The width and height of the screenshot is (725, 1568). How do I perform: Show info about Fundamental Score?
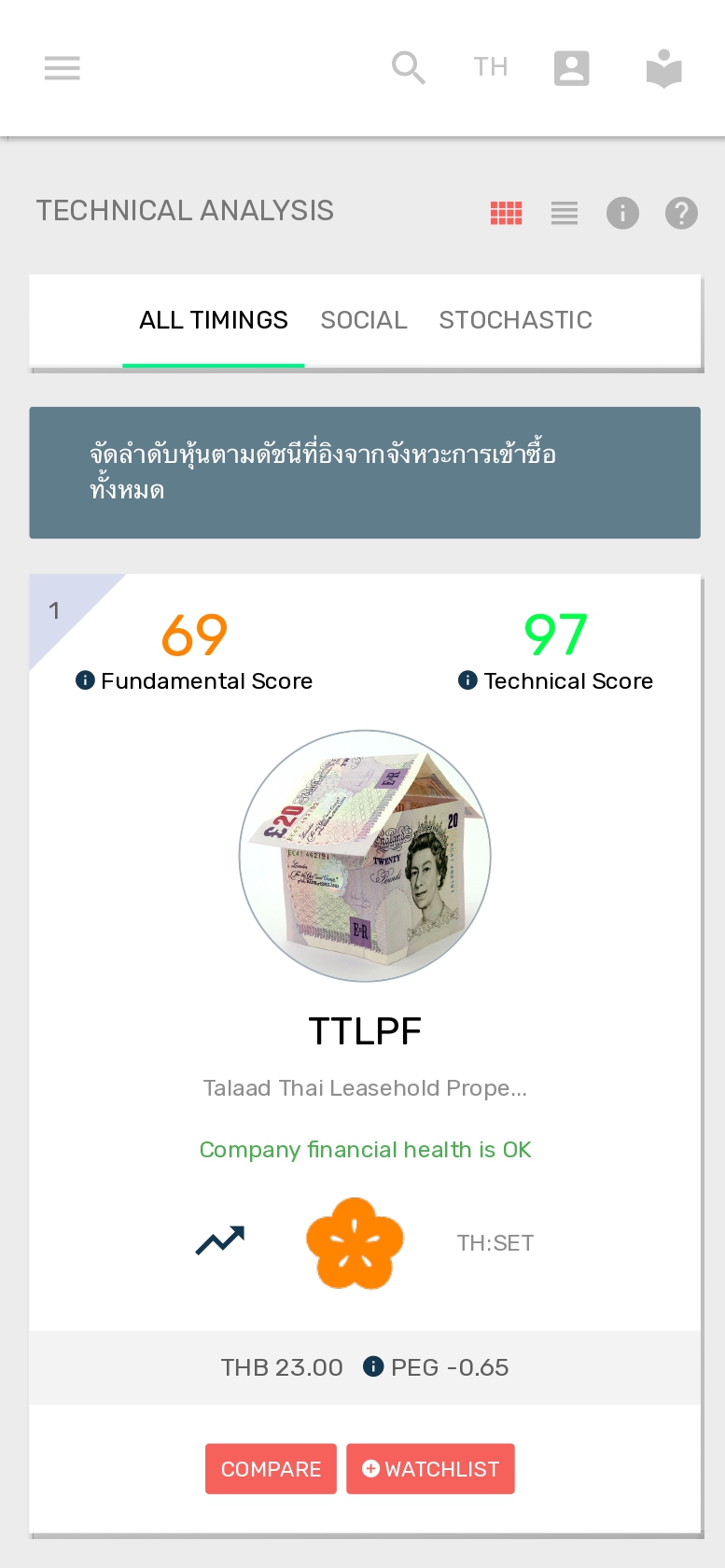point(85,680)
